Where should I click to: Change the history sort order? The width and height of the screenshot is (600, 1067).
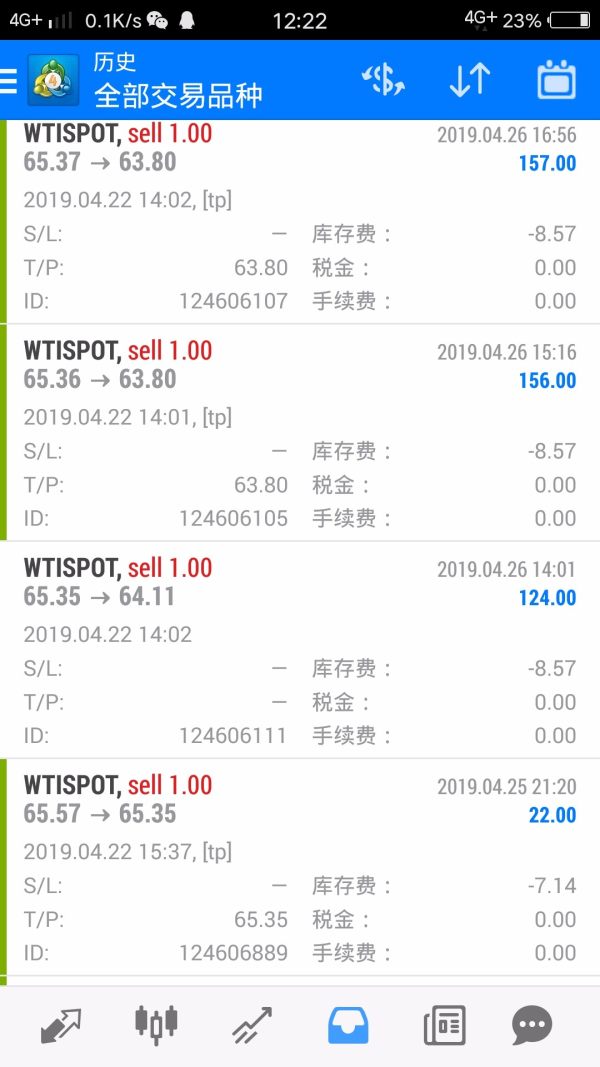pos(469,81)
